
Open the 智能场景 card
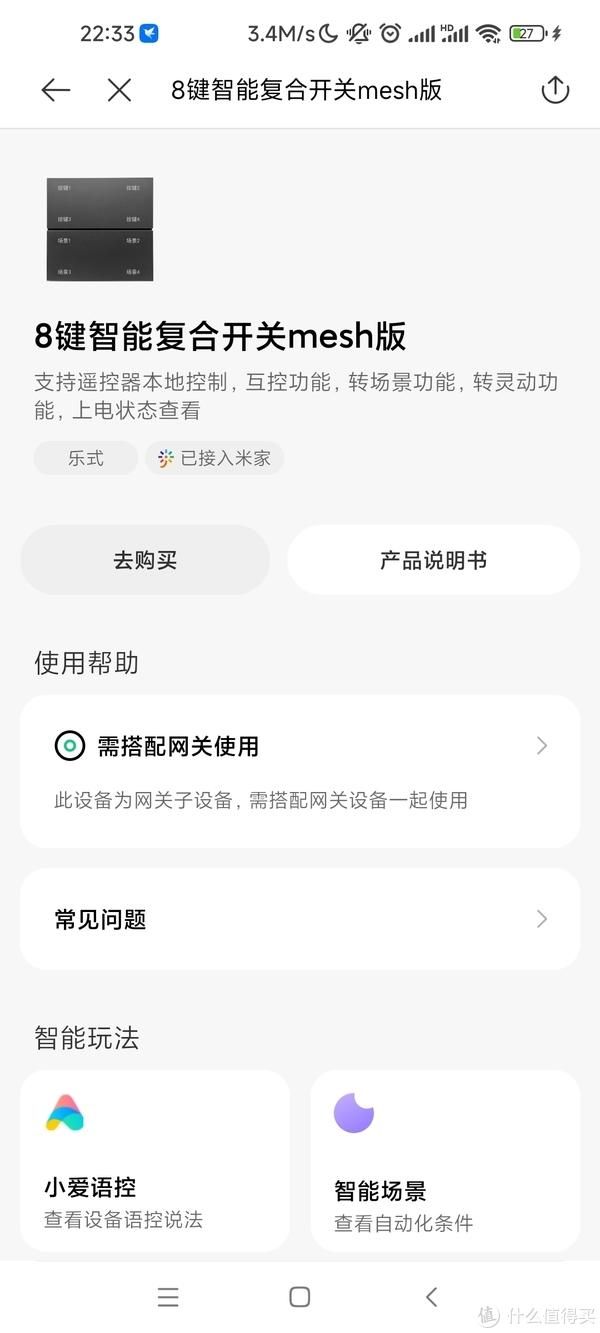pyautogui.click(x=445, y=1160)
